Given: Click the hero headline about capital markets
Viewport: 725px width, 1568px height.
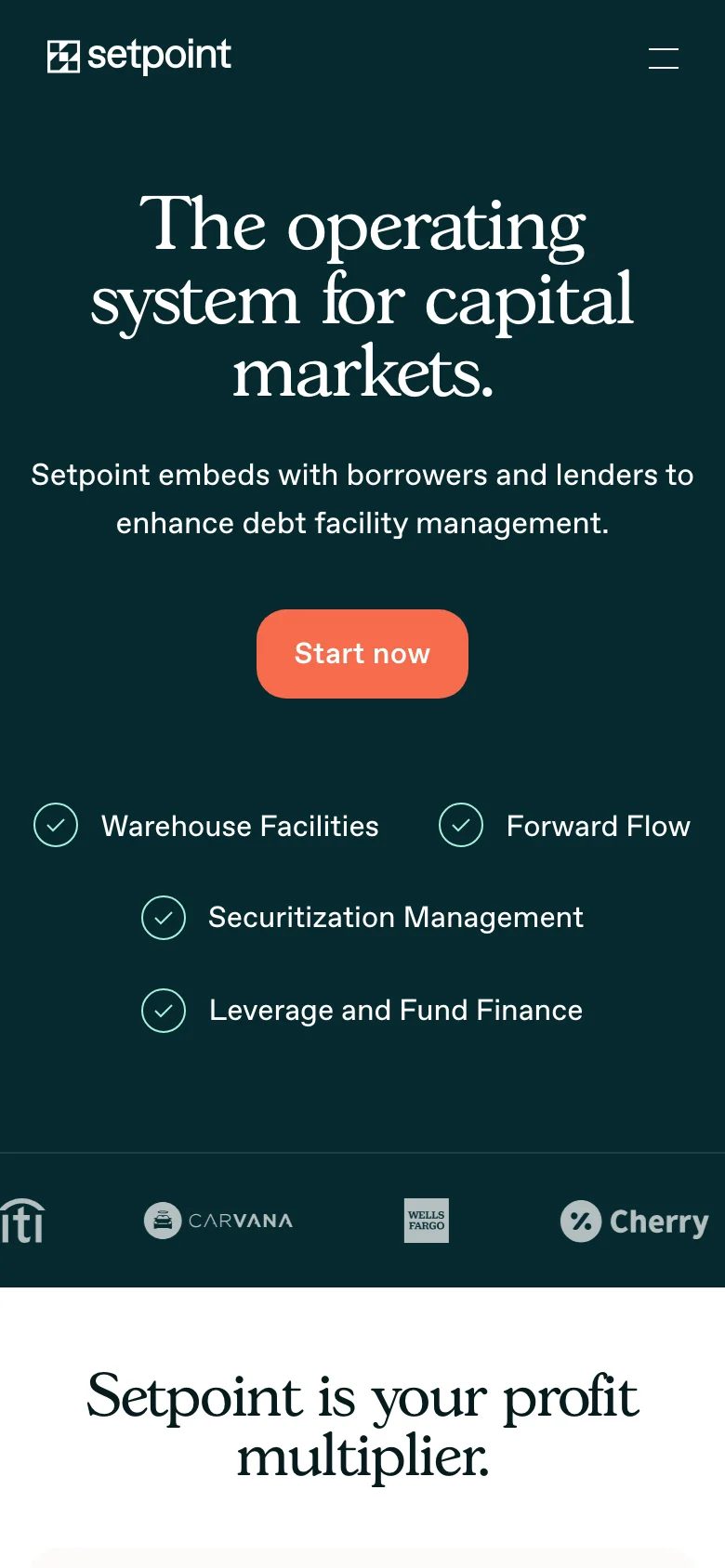Looking at the screenshot, I should pos(362,297).
